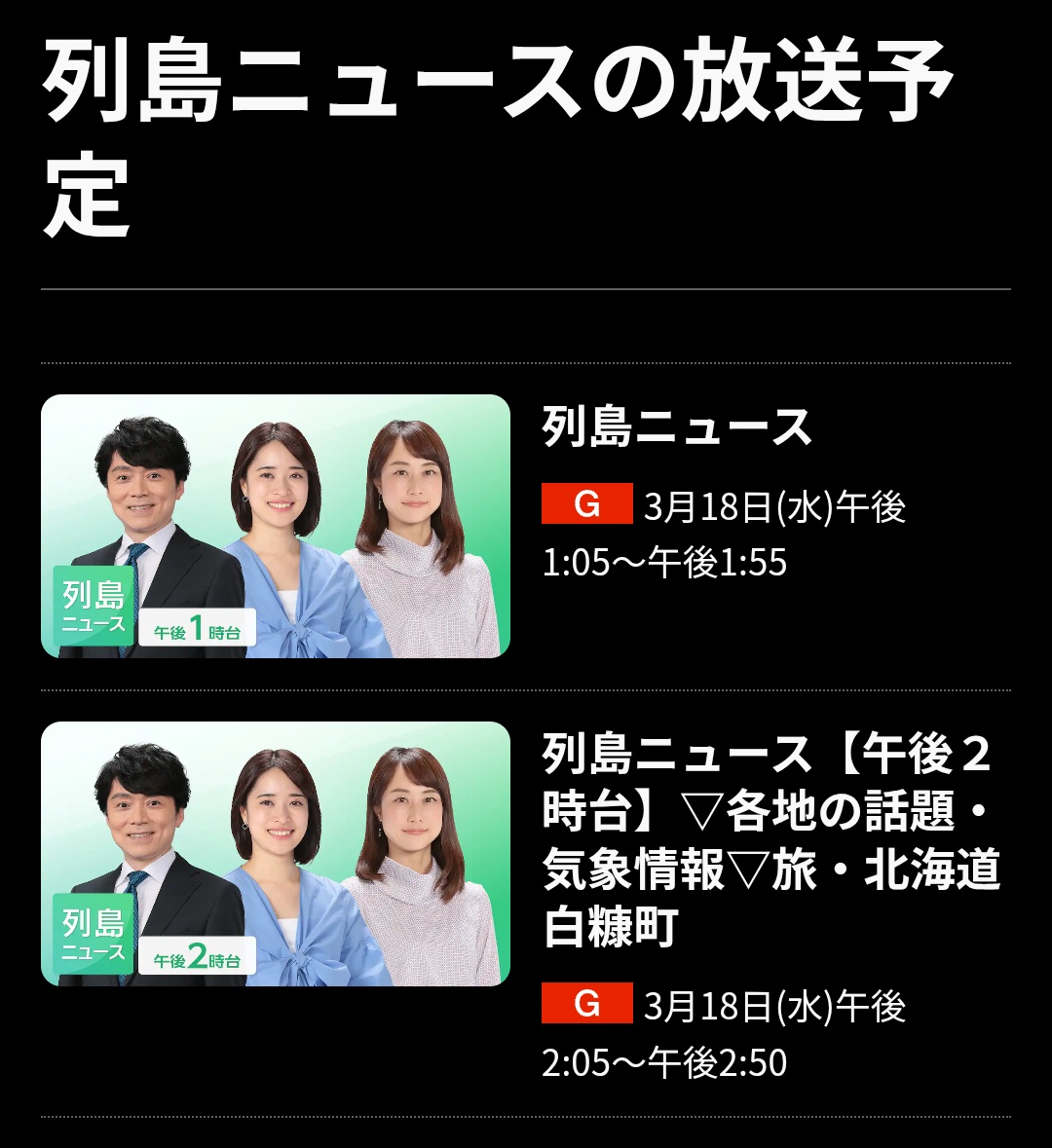Open 列島ニュース airing 1:05〜1:55
Image resolution: width=1052 pixels, height=1148 pixels.
(x=677, y=428)
